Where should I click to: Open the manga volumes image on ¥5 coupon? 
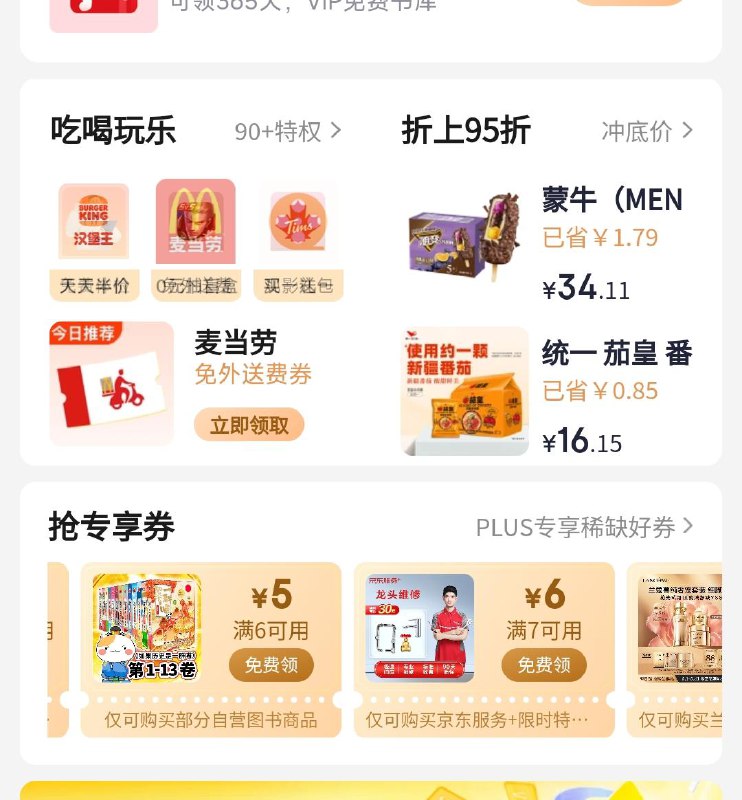tap(147, 627)
